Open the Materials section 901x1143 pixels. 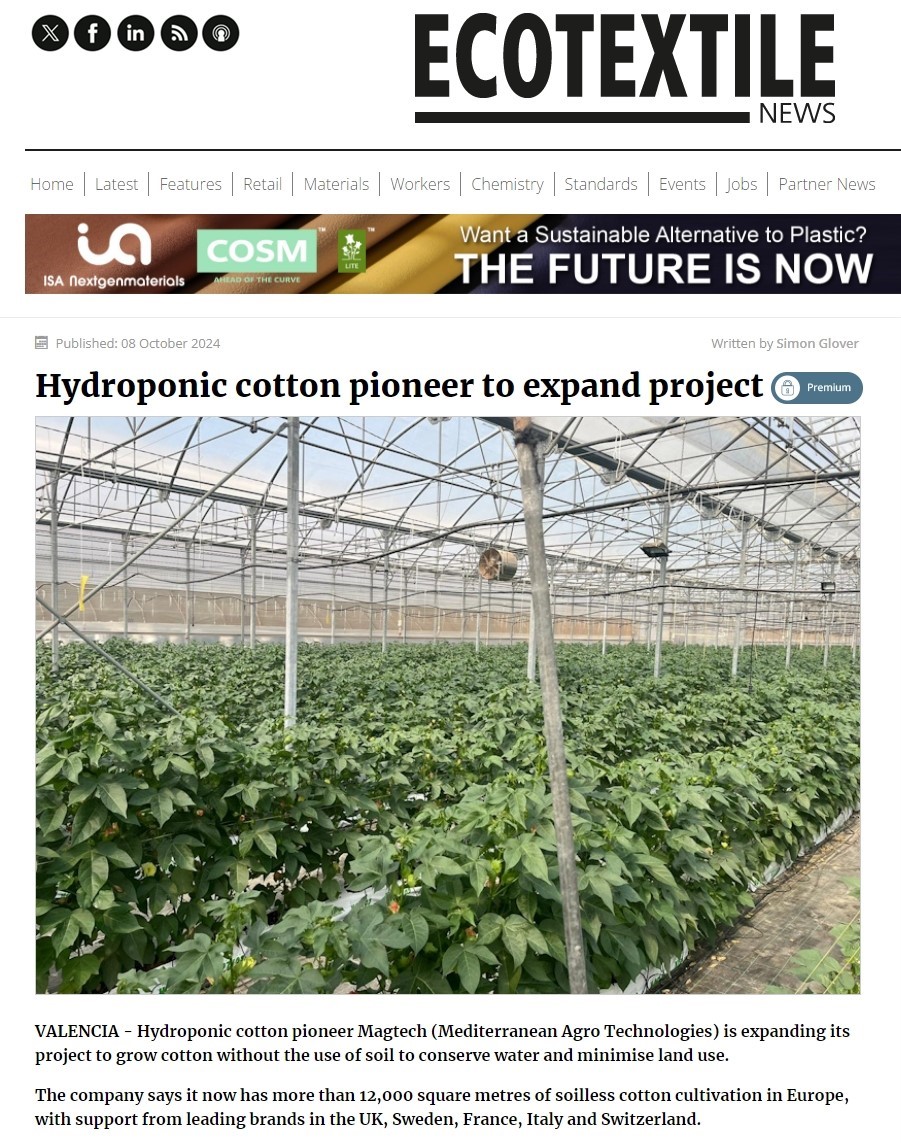click(x=336, y=184)
